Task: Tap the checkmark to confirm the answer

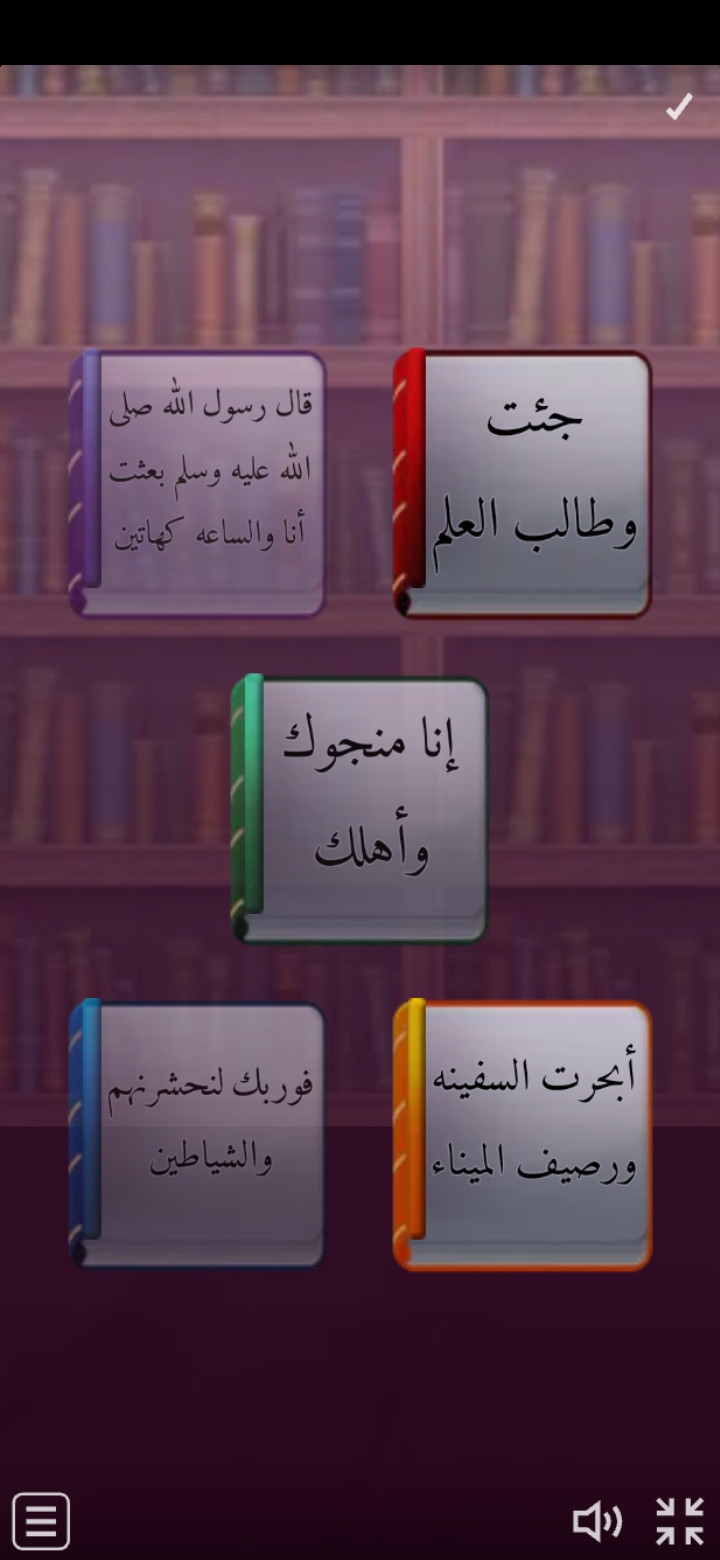Action: point(679,107)
